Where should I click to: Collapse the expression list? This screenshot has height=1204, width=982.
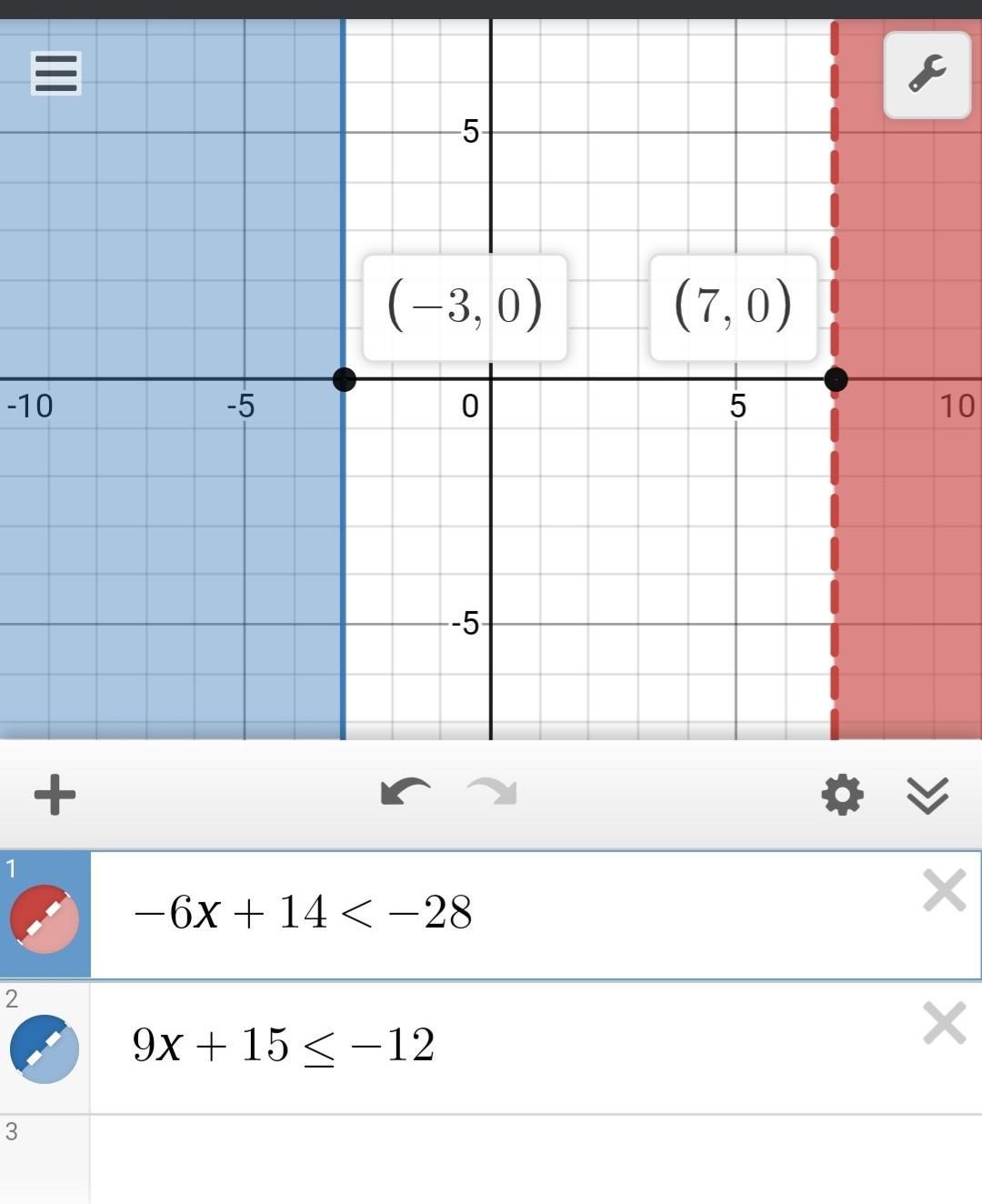click(x=927, y=795)
